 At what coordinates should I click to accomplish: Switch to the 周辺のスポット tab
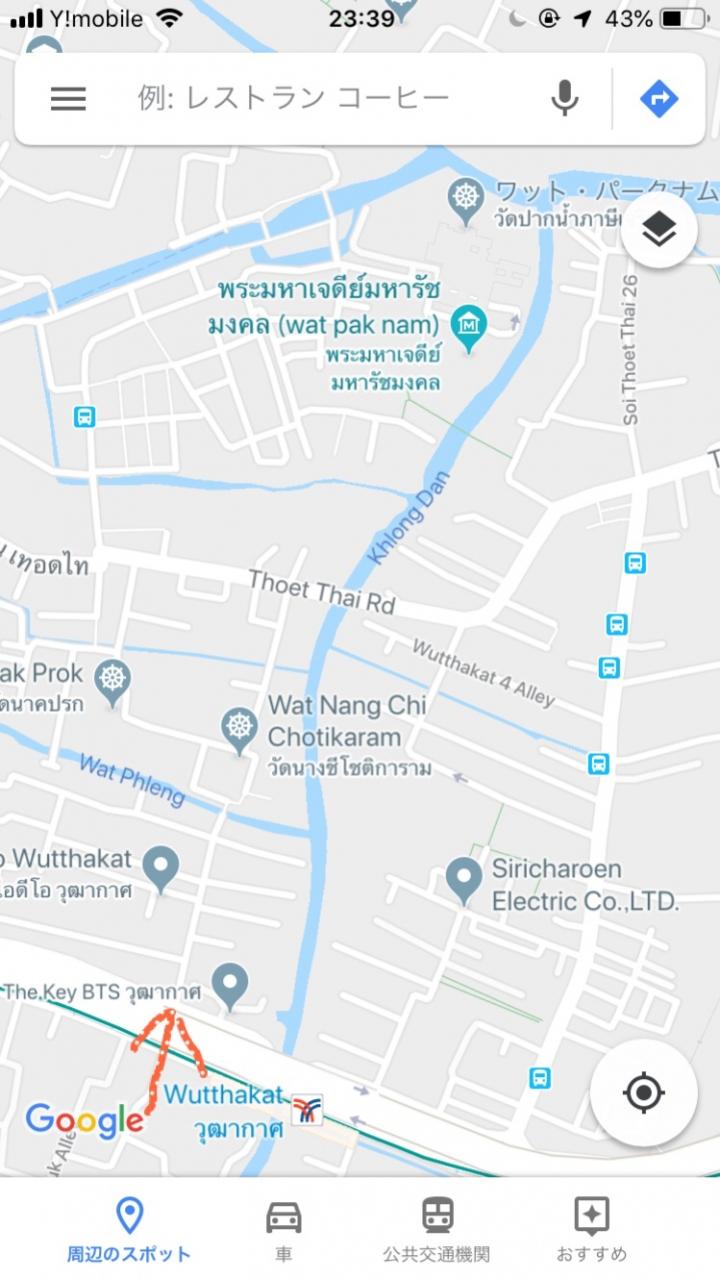(x=129, y=1230)
